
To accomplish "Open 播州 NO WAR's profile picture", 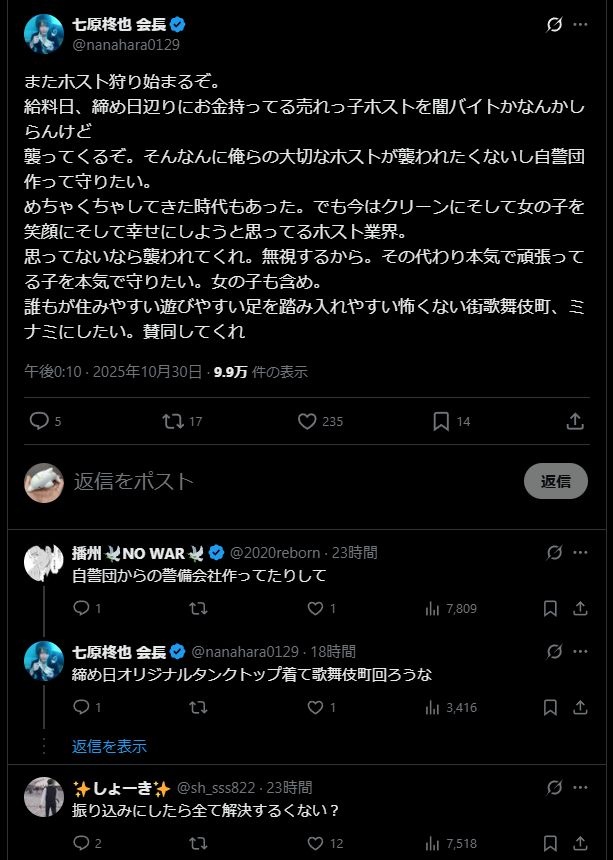I will pos(44,563).
